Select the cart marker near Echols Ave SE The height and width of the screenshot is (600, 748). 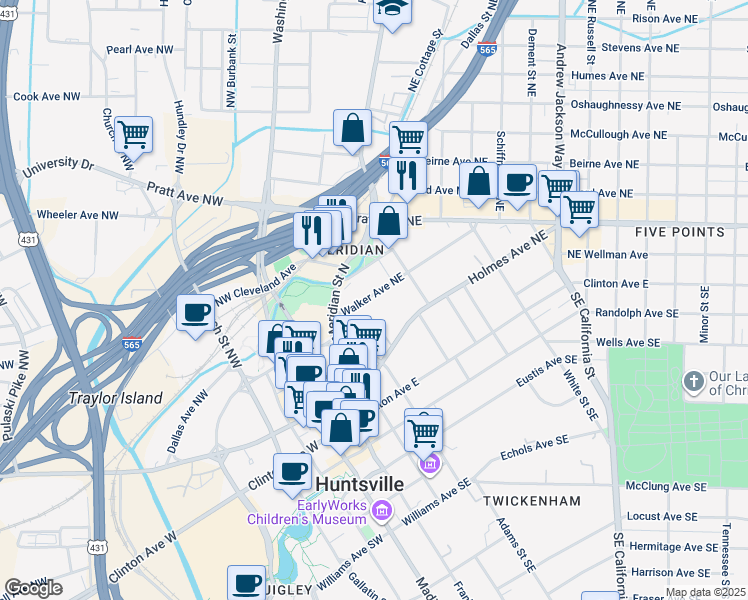[424, 433]
